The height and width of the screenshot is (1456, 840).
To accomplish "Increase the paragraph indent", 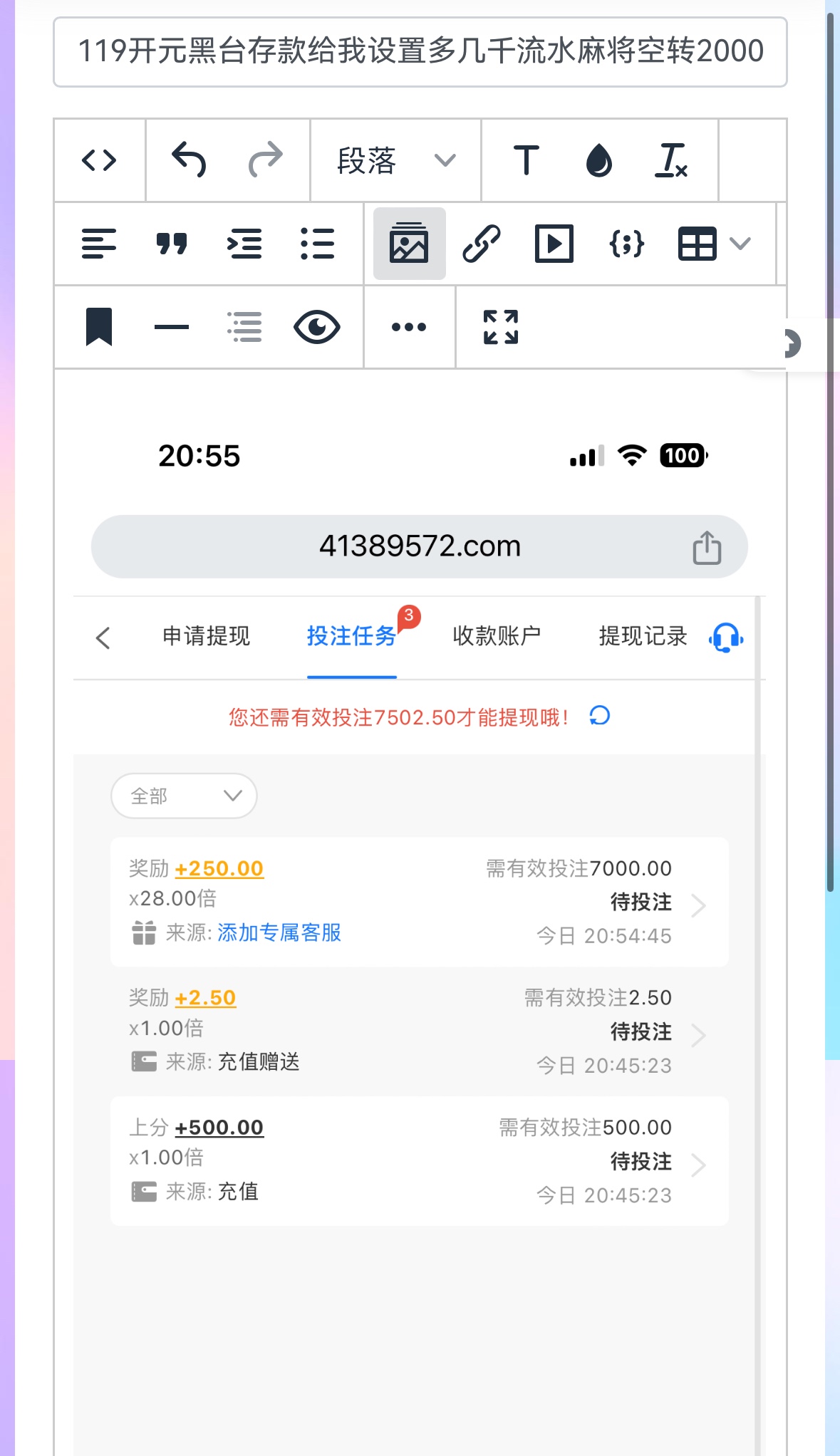I will pos(244,244).
